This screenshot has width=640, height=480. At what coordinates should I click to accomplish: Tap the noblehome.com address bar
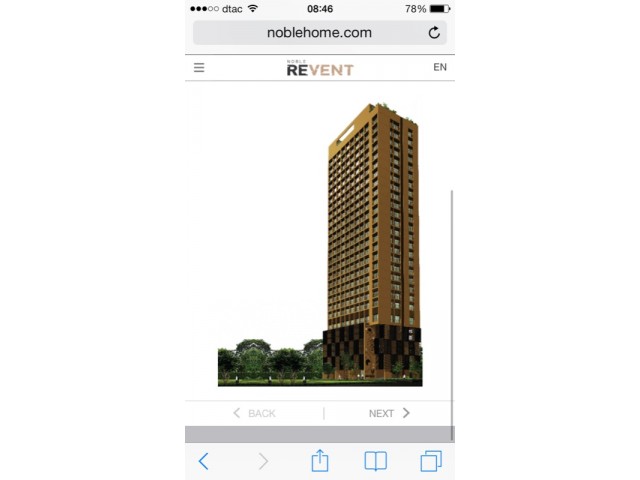click(319, 33)
